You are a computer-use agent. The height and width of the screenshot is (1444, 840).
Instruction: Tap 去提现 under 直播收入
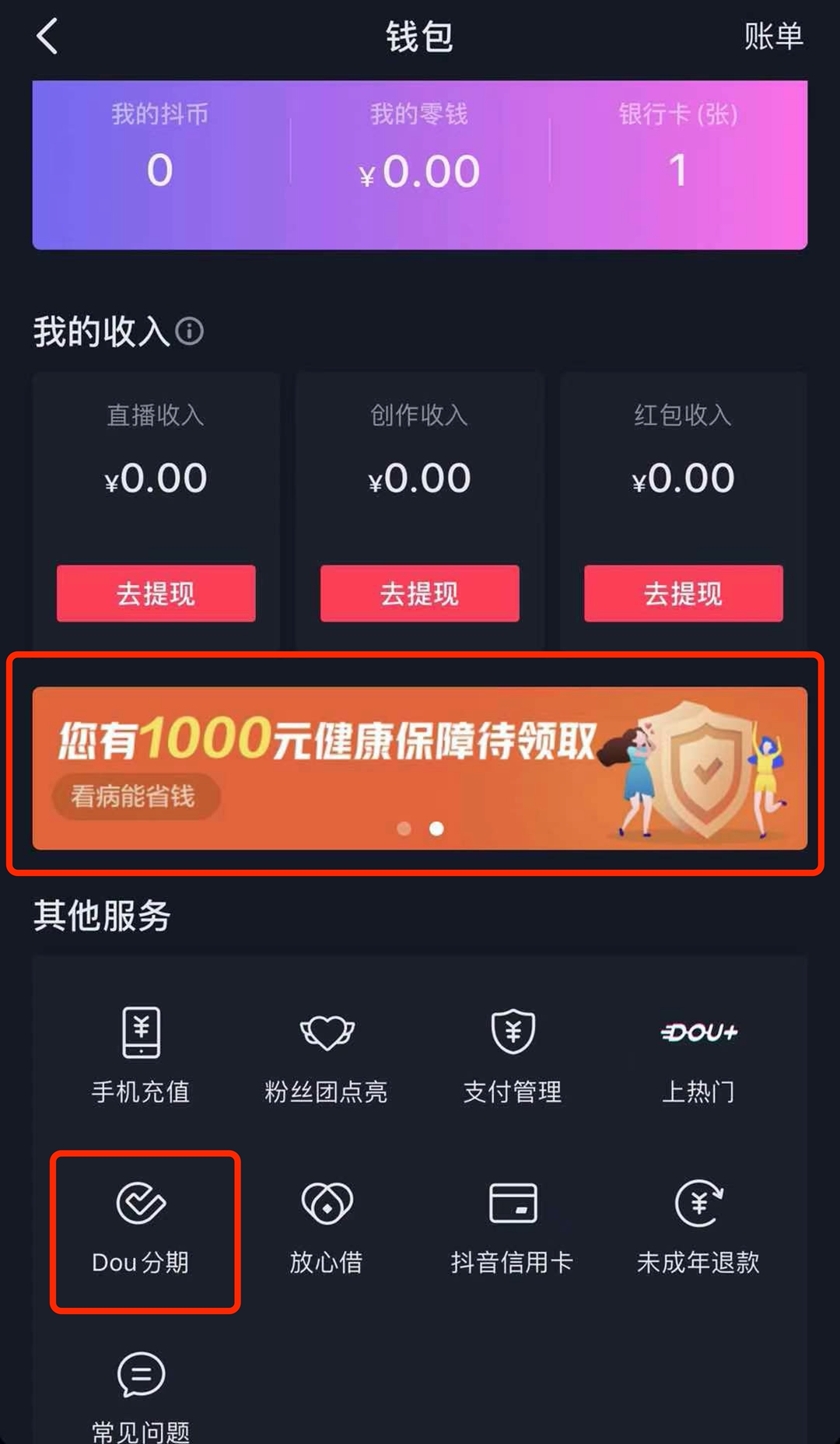click(156, 594)
